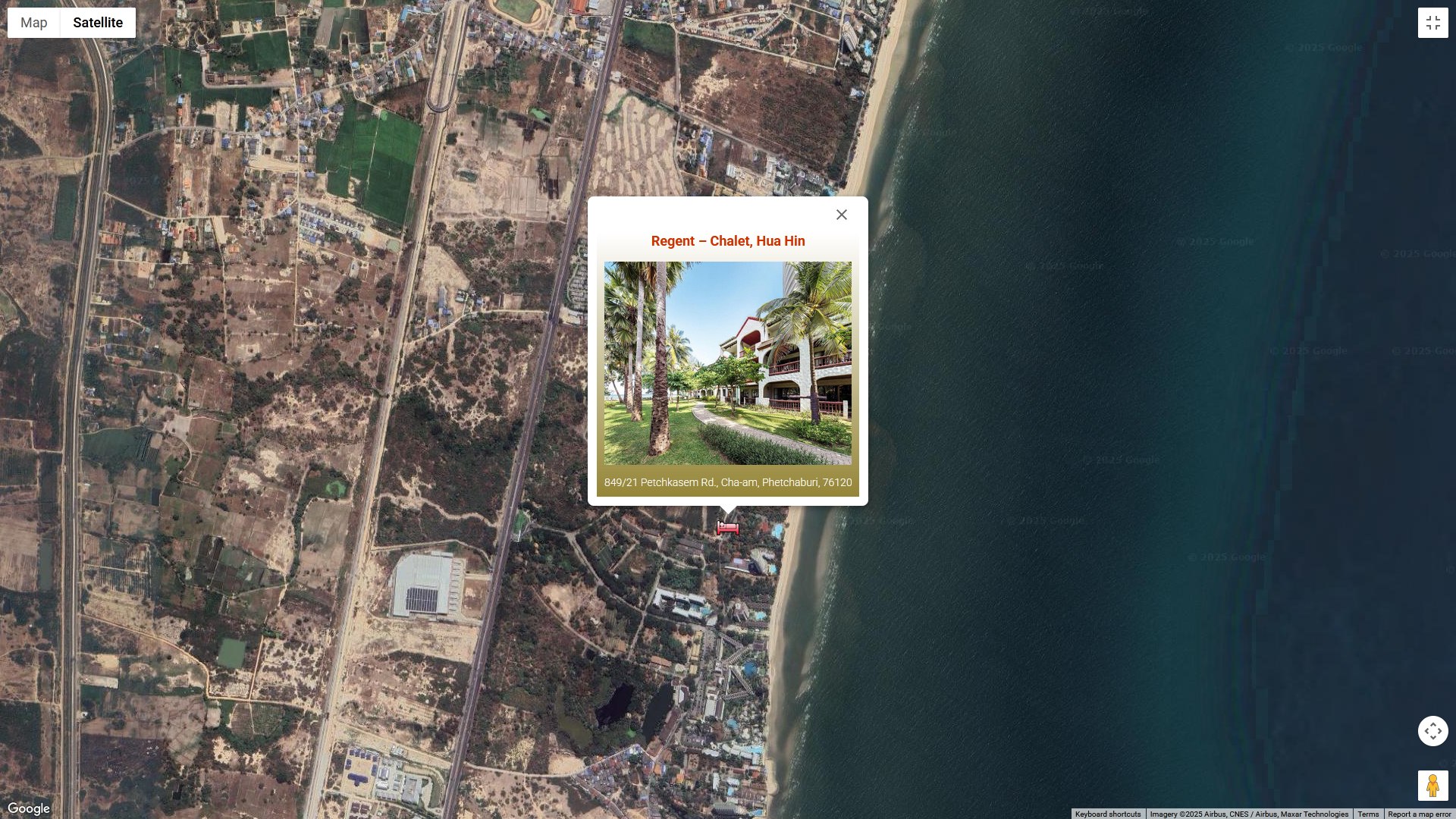Open Keyboard shortcuts
The width and height of the screenshot is (1456, 819).
click(1107, 814)
